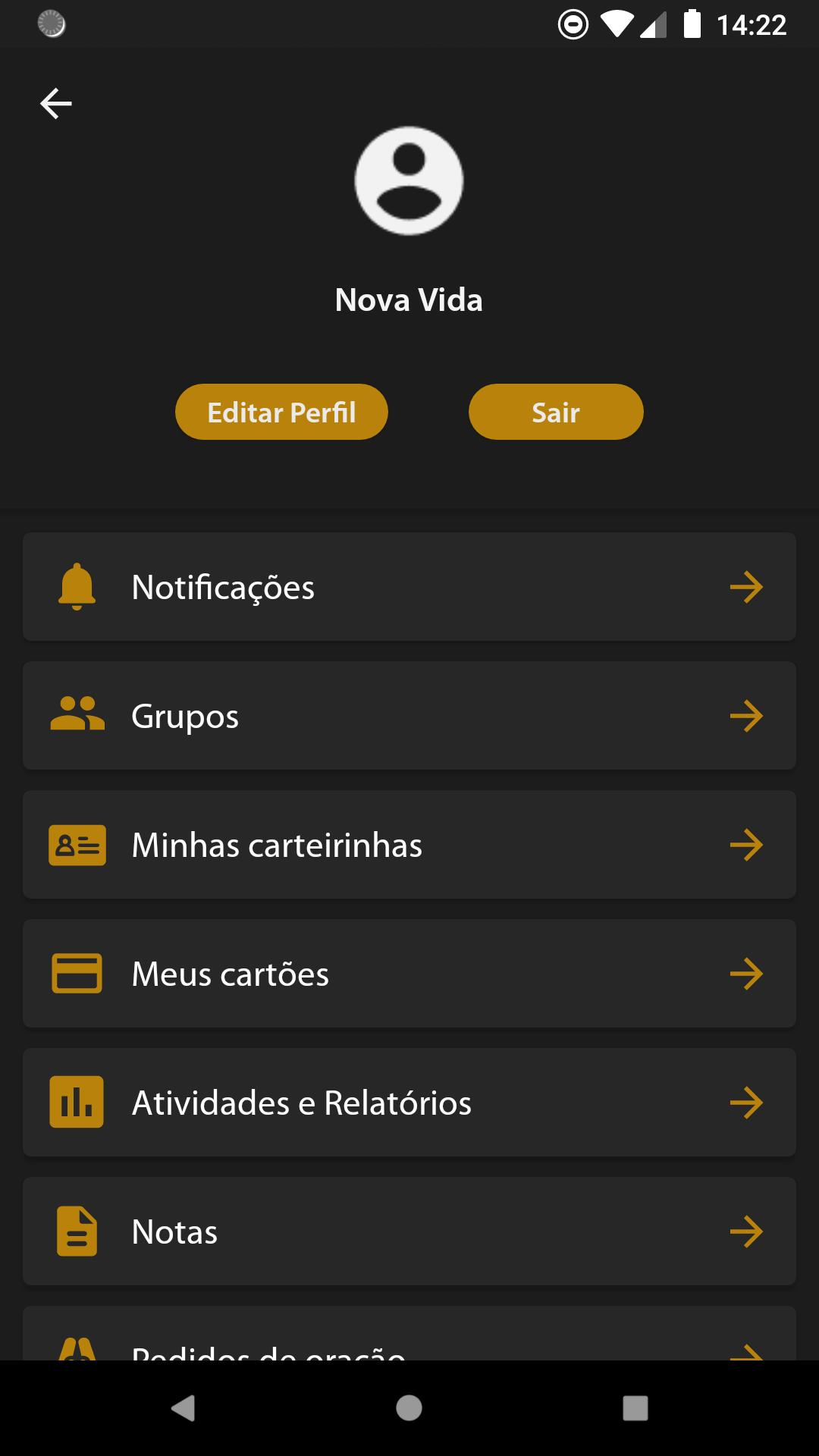Go back using the top-left arrow

(x=56, y=103)
